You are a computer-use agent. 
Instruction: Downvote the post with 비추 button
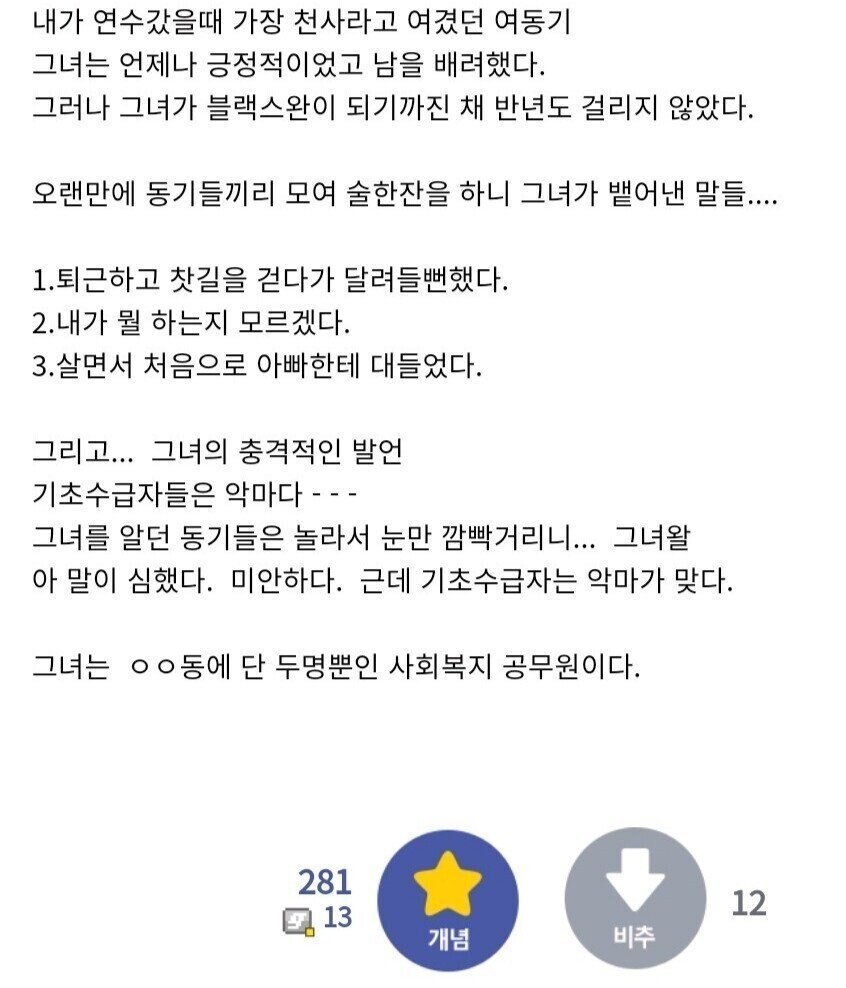coord(634,899)
